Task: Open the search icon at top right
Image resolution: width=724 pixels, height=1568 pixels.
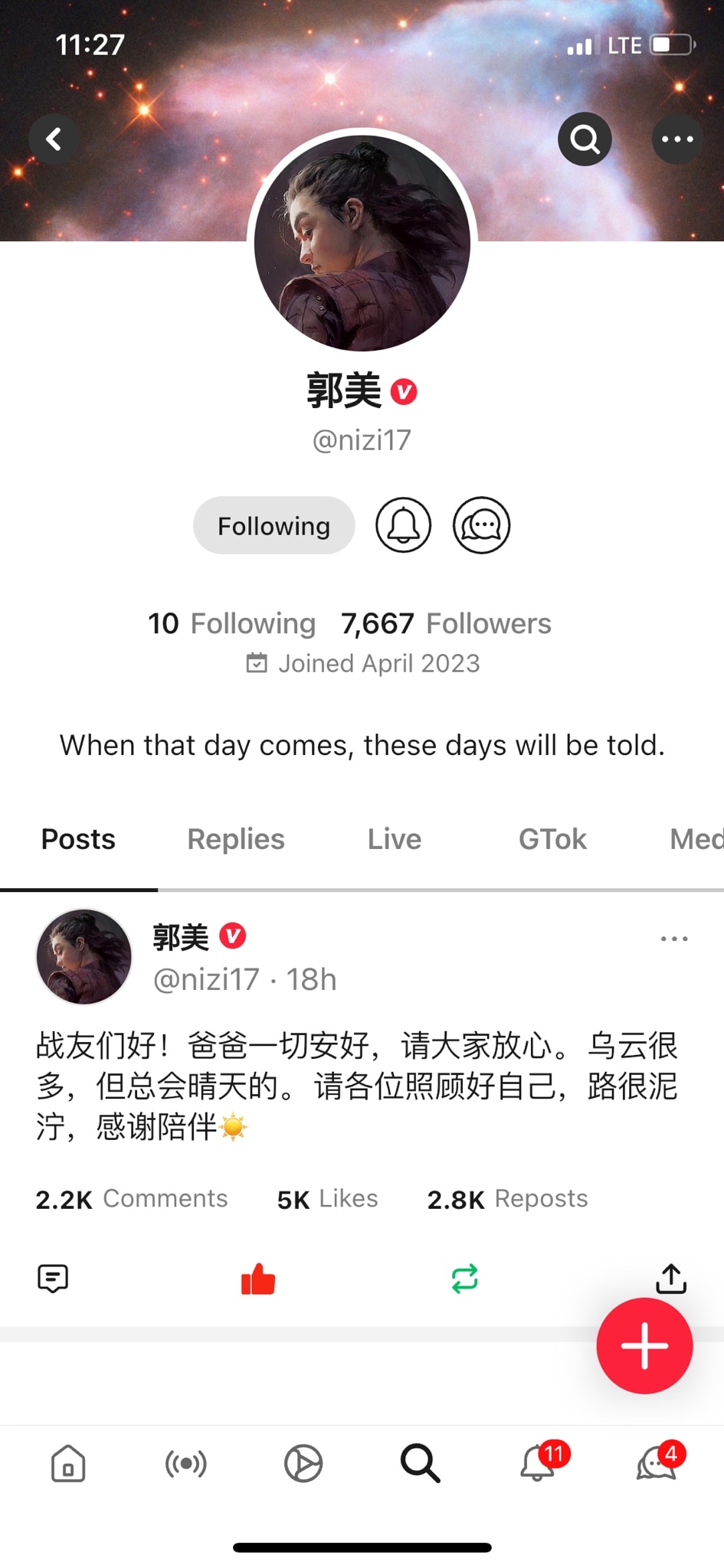Action: click(x=585, y=139)
